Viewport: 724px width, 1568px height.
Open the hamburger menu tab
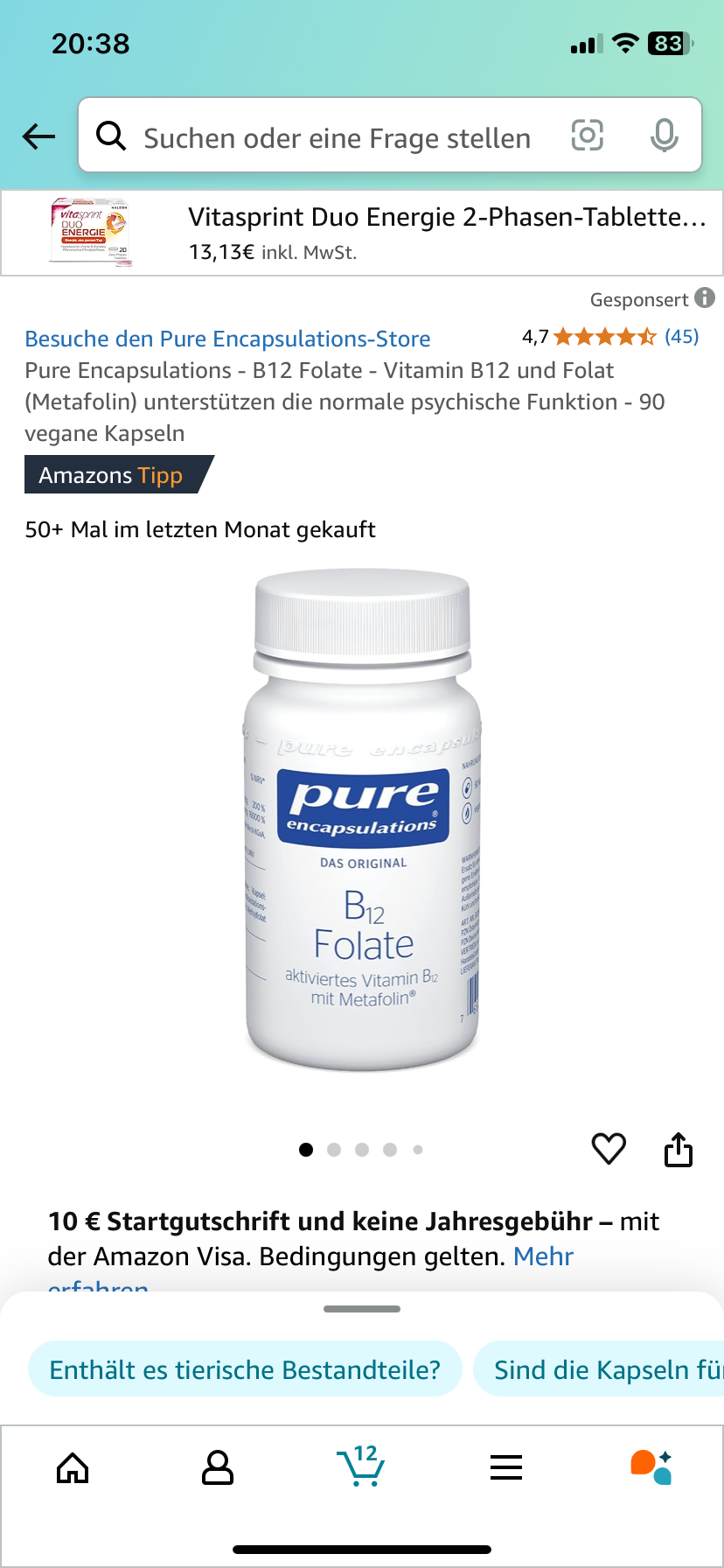[x=506, y=1467]
